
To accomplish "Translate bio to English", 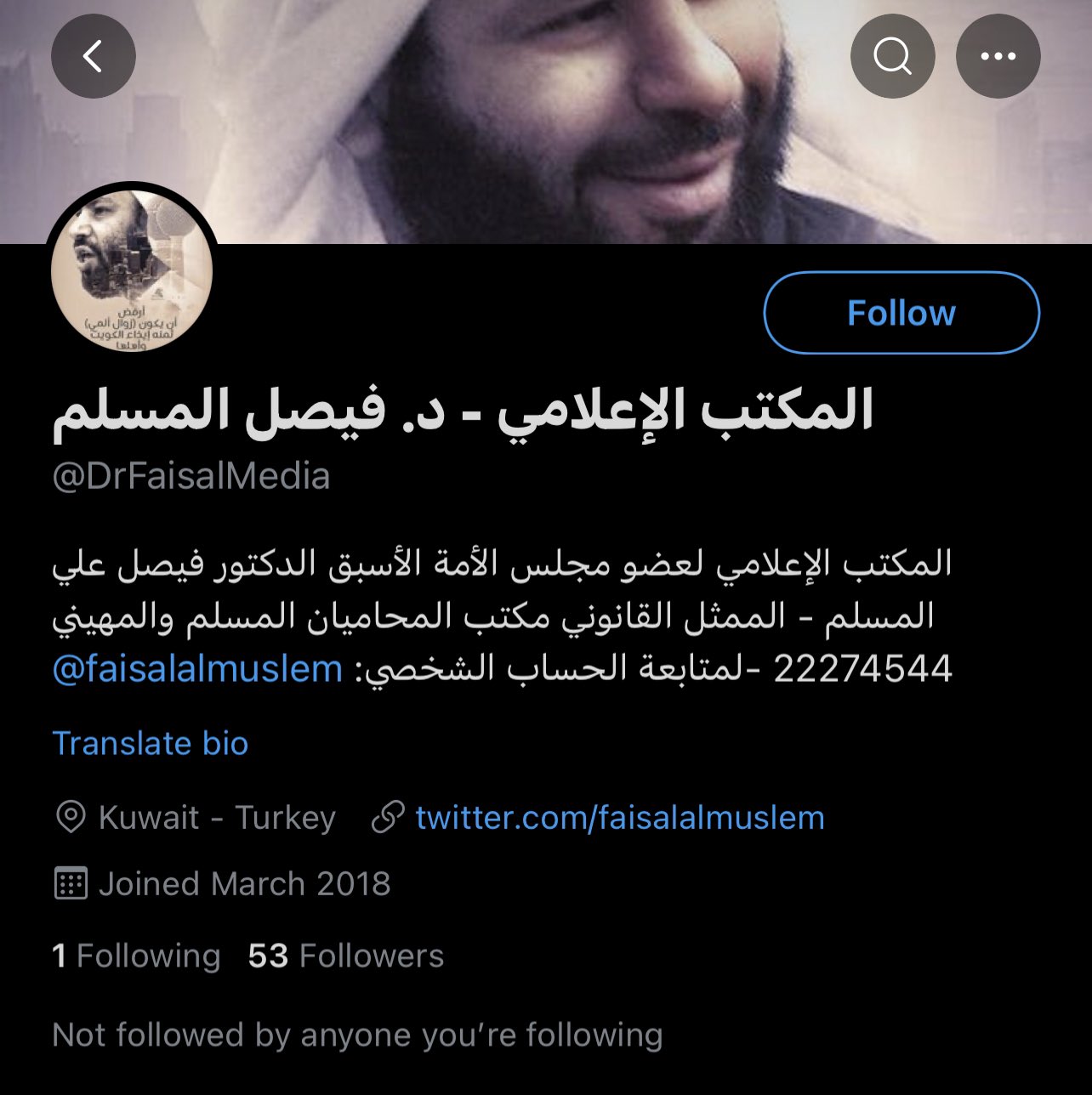I will [151, 743].
